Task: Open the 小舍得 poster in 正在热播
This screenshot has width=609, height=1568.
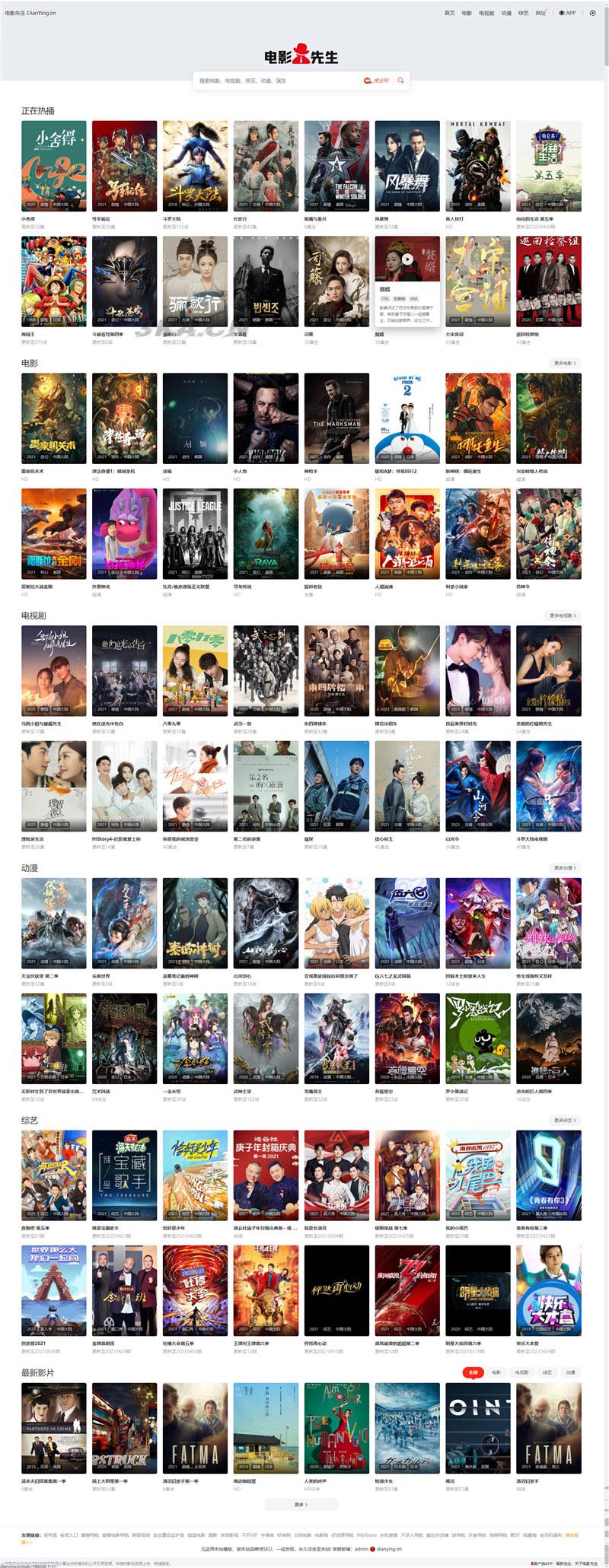Action: point(54,166)
